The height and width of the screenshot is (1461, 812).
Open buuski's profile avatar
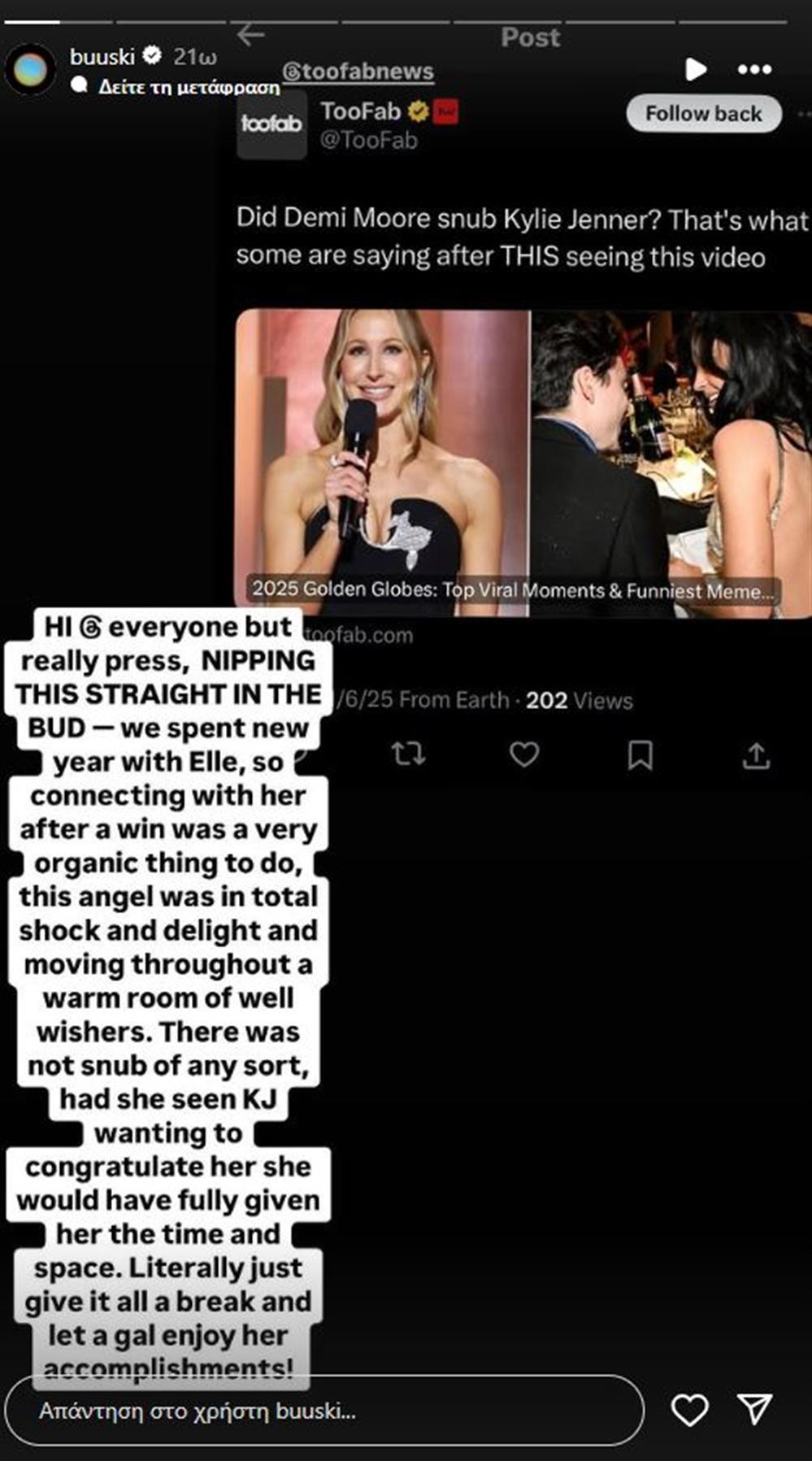click(30, 70)
